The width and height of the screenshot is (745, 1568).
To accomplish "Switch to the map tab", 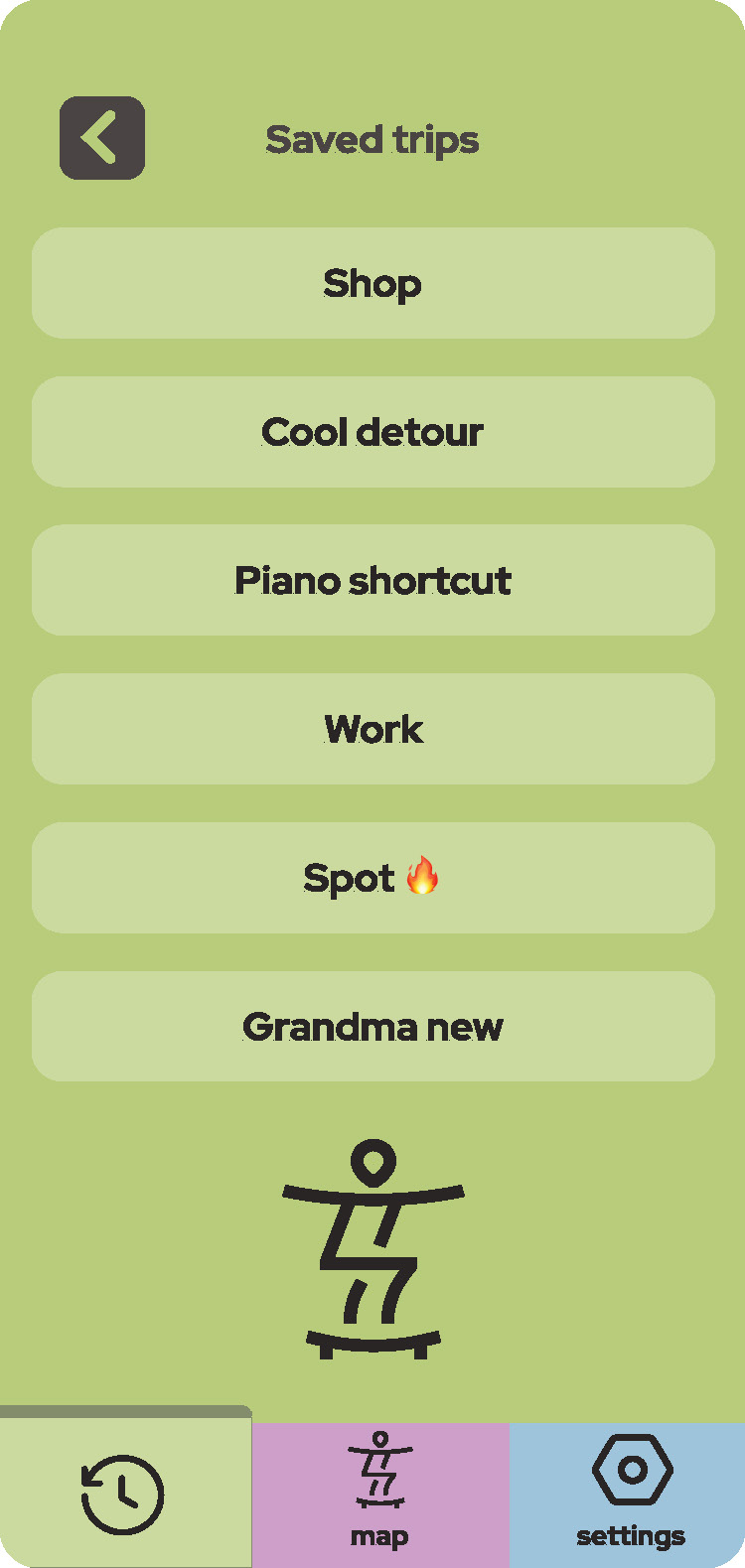I will tap(380, 1495).
